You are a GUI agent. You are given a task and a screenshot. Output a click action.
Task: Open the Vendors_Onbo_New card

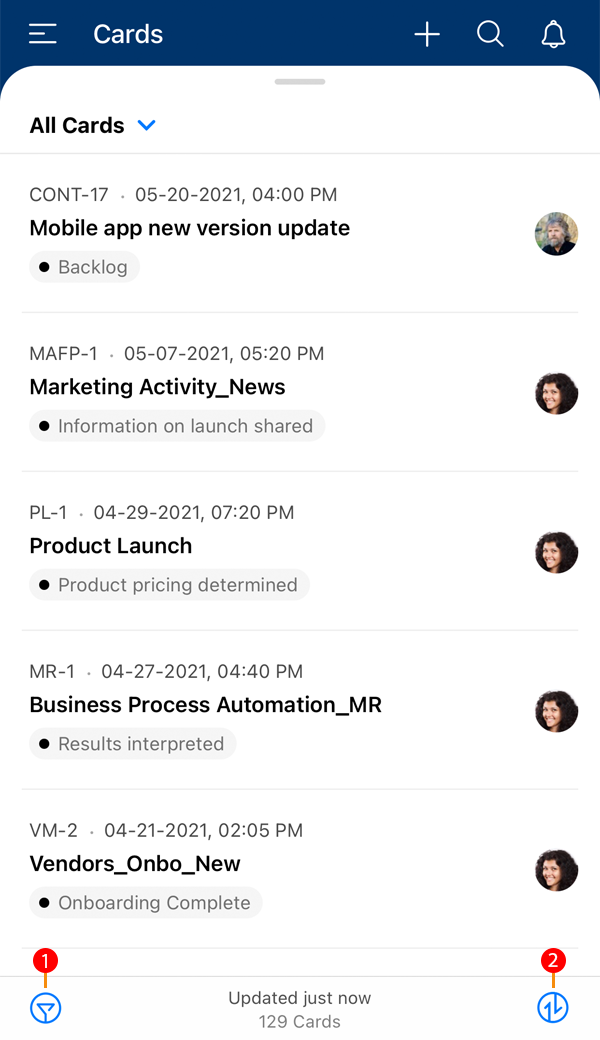135,864
